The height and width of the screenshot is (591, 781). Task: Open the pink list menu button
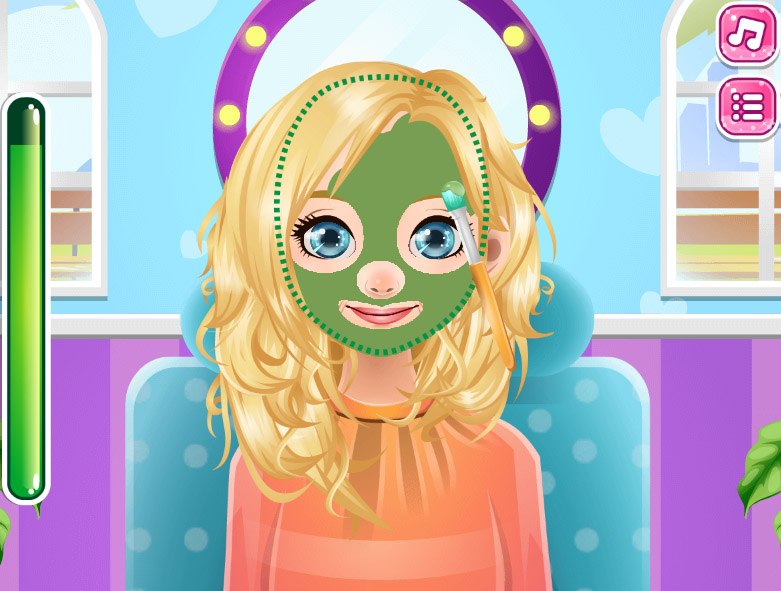(x=746, y=106)
